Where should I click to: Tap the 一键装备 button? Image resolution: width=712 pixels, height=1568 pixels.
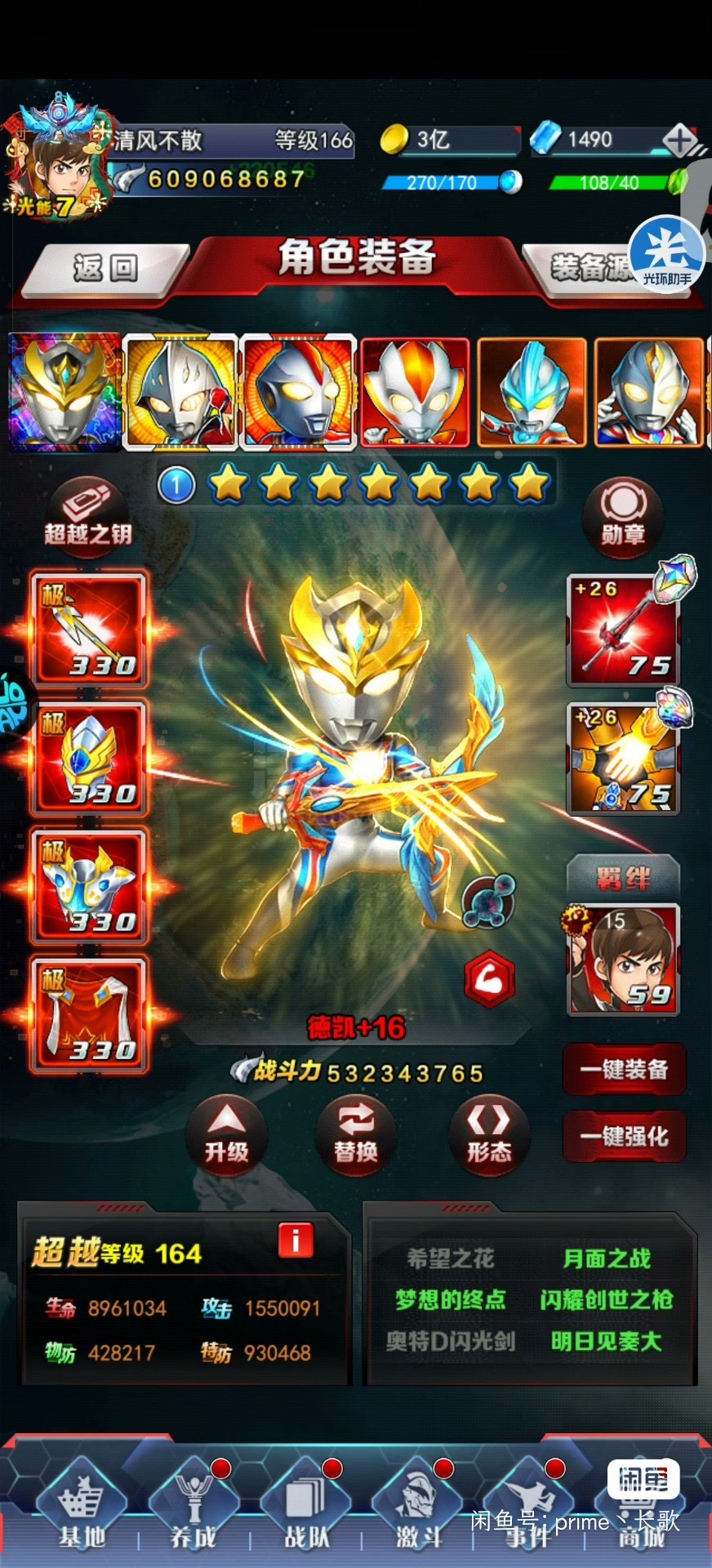625,1069
